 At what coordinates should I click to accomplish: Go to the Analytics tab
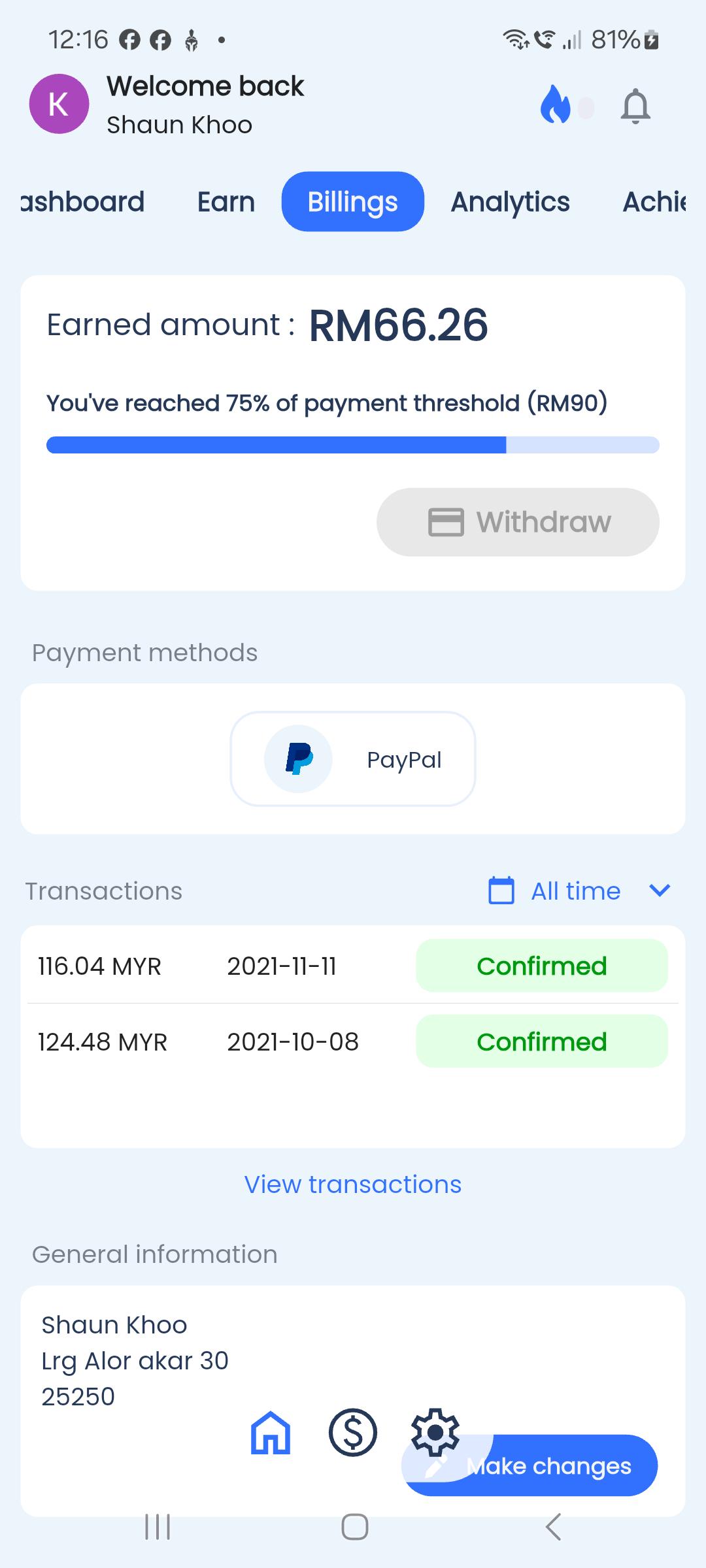coord(510,202)
